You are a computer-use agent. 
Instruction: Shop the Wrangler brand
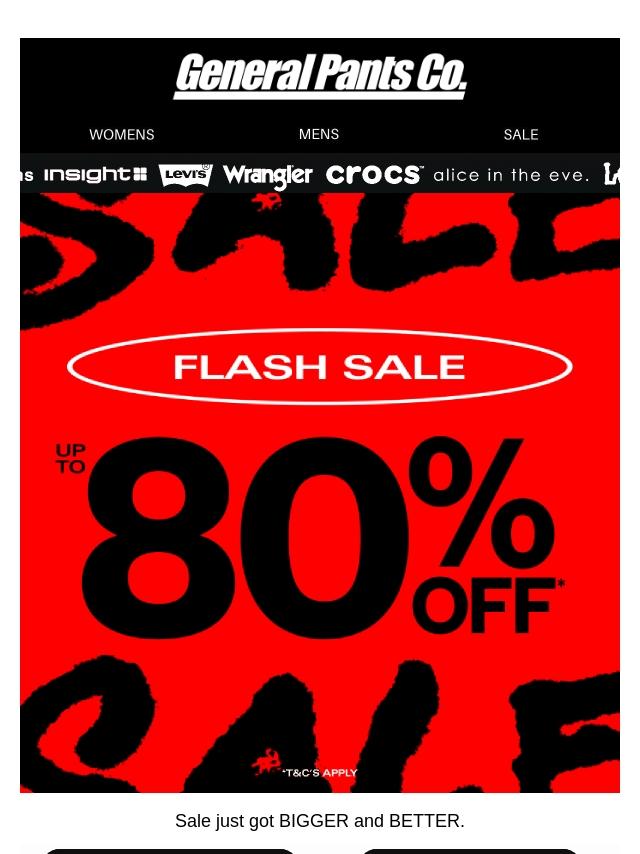pos(268,176)
